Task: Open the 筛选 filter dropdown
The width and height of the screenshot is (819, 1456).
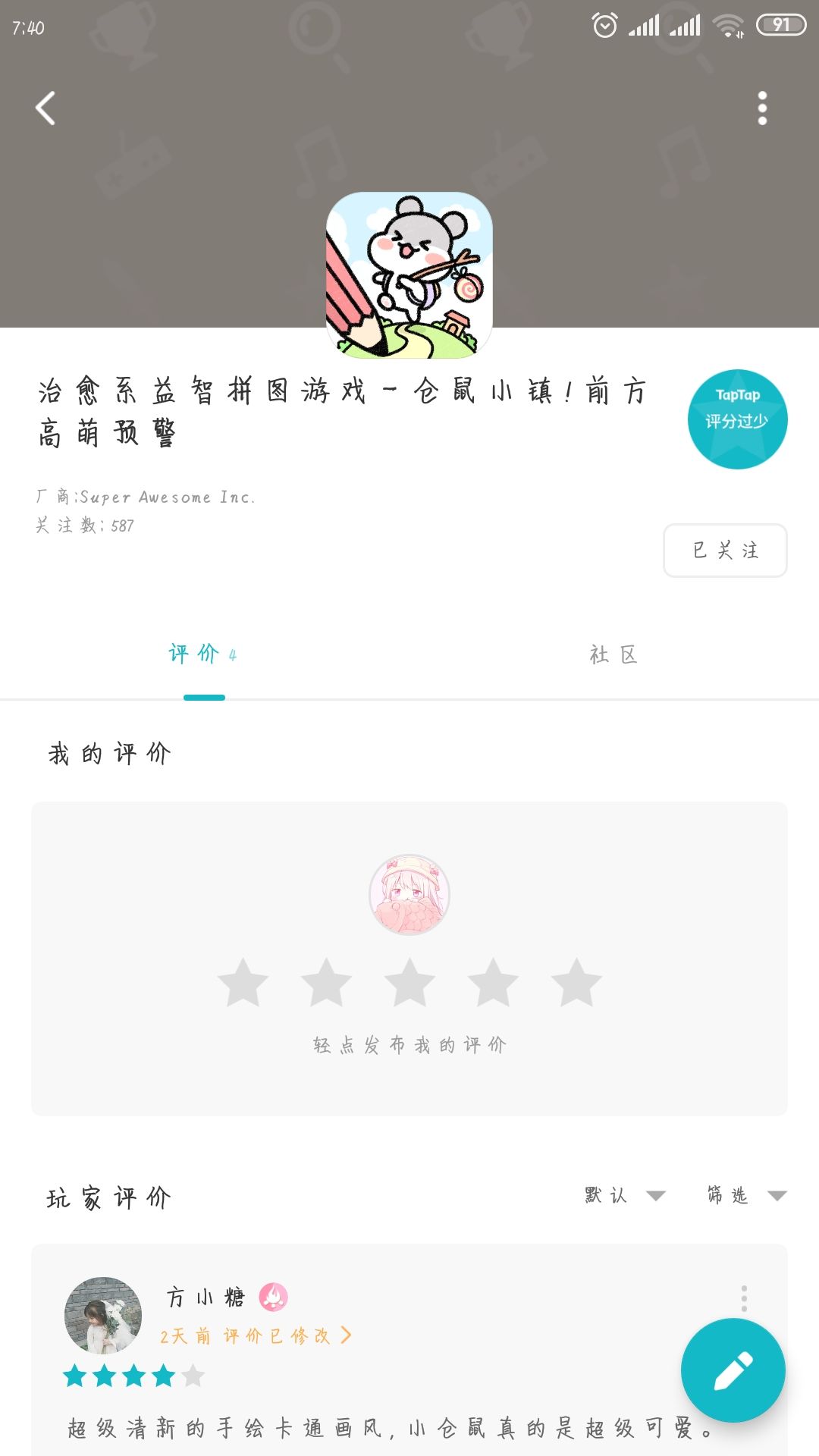Action: coord(746,1196)
